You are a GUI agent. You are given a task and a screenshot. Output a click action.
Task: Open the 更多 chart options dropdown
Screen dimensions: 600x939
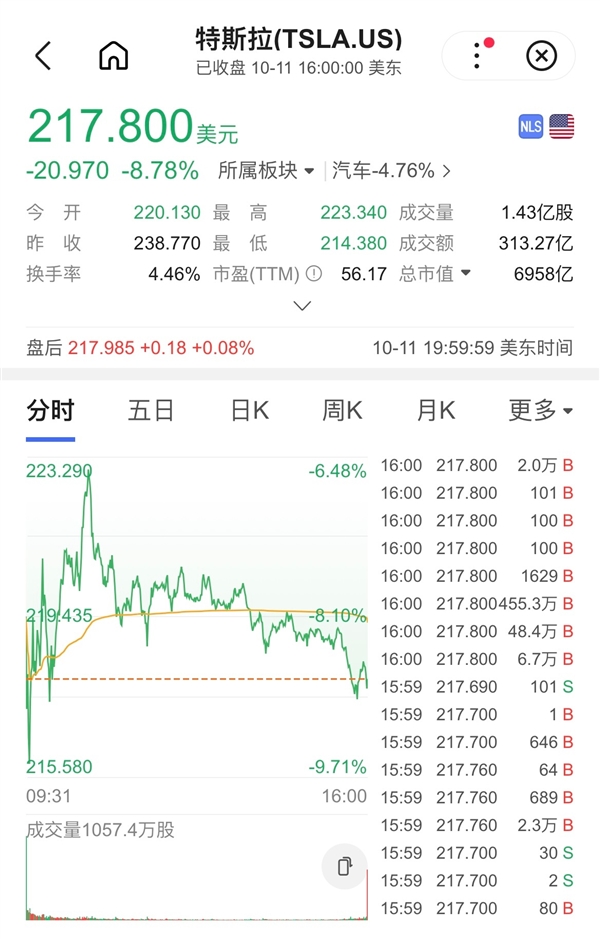(540, 410)
